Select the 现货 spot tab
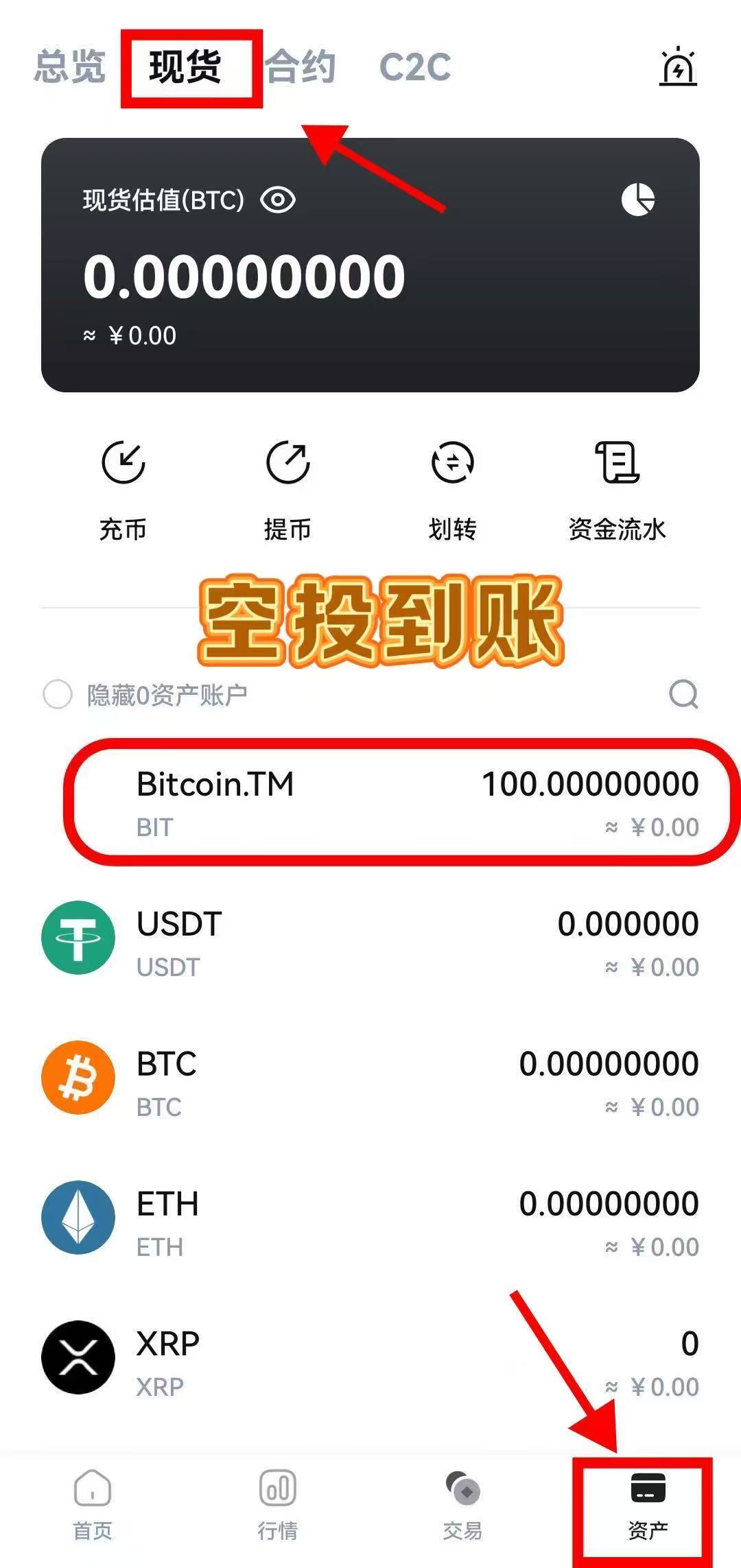 coord(185,67)
